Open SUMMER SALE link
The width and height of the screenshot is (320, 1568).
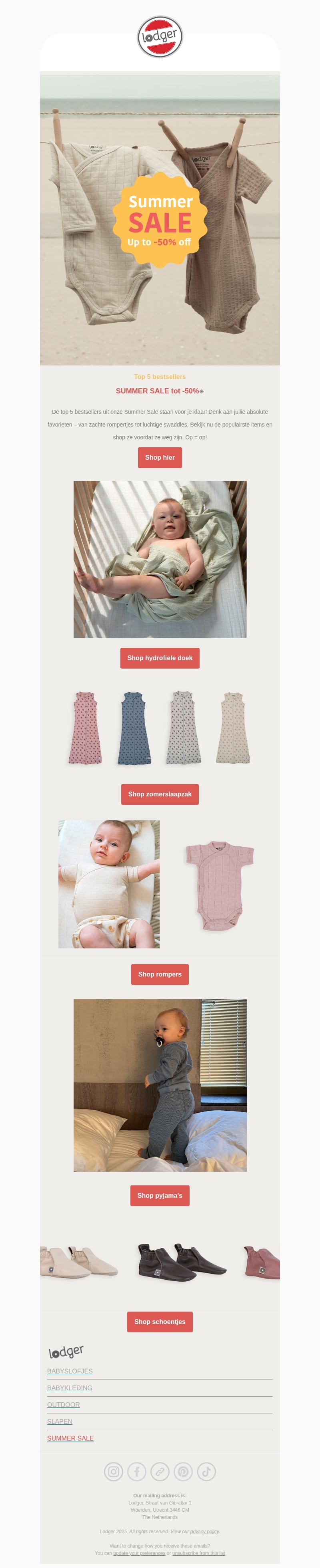[71, 1438]
